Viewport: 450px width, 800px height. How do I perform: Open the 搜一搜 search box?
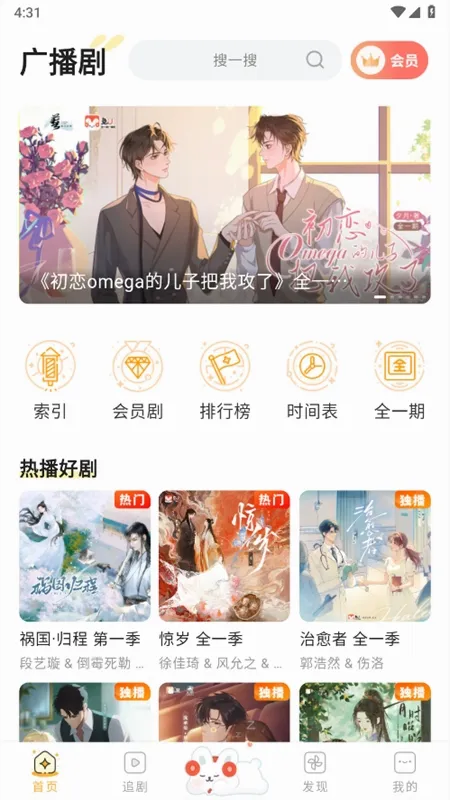coord(235,60)
